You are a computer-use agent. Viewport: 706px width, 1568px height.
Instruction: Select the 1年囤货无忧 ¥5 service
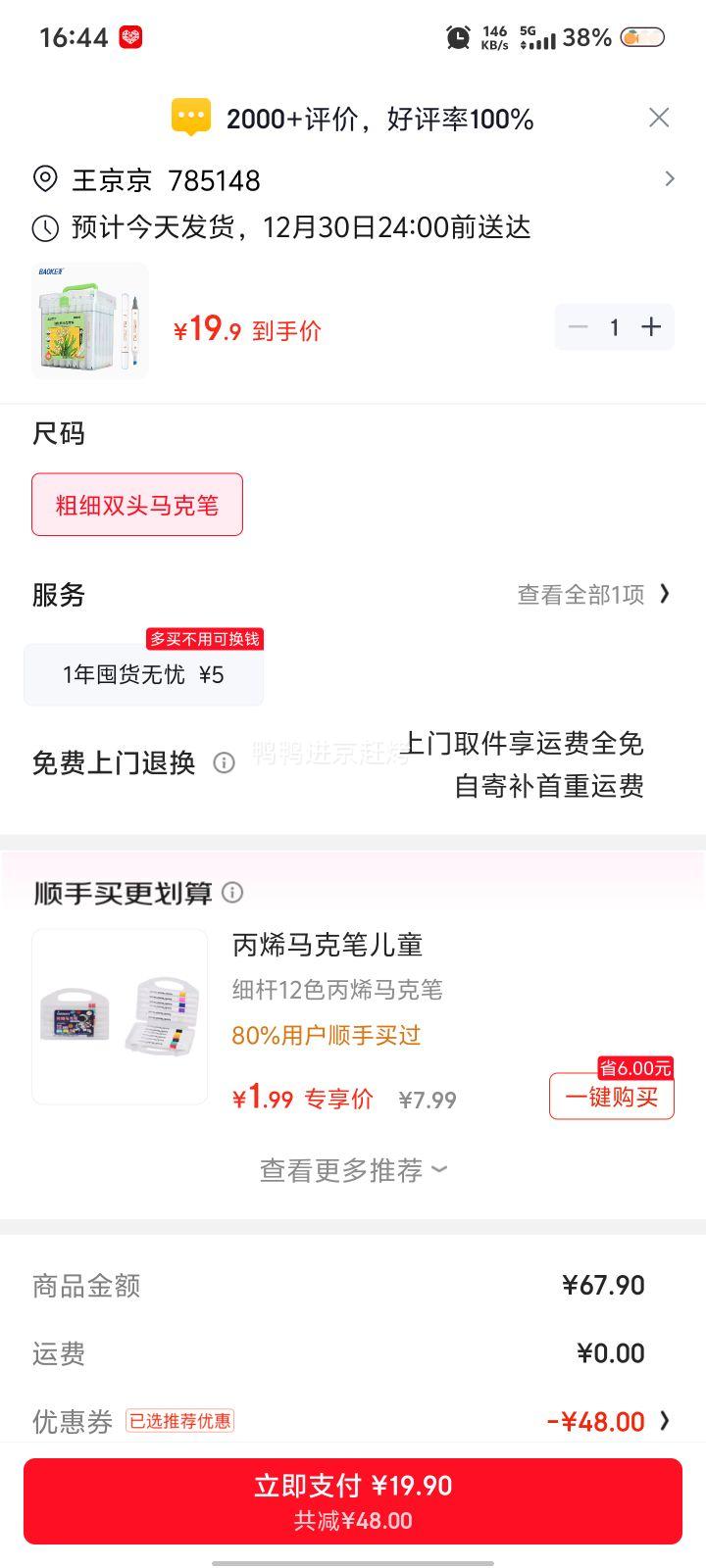pos(143,674)
